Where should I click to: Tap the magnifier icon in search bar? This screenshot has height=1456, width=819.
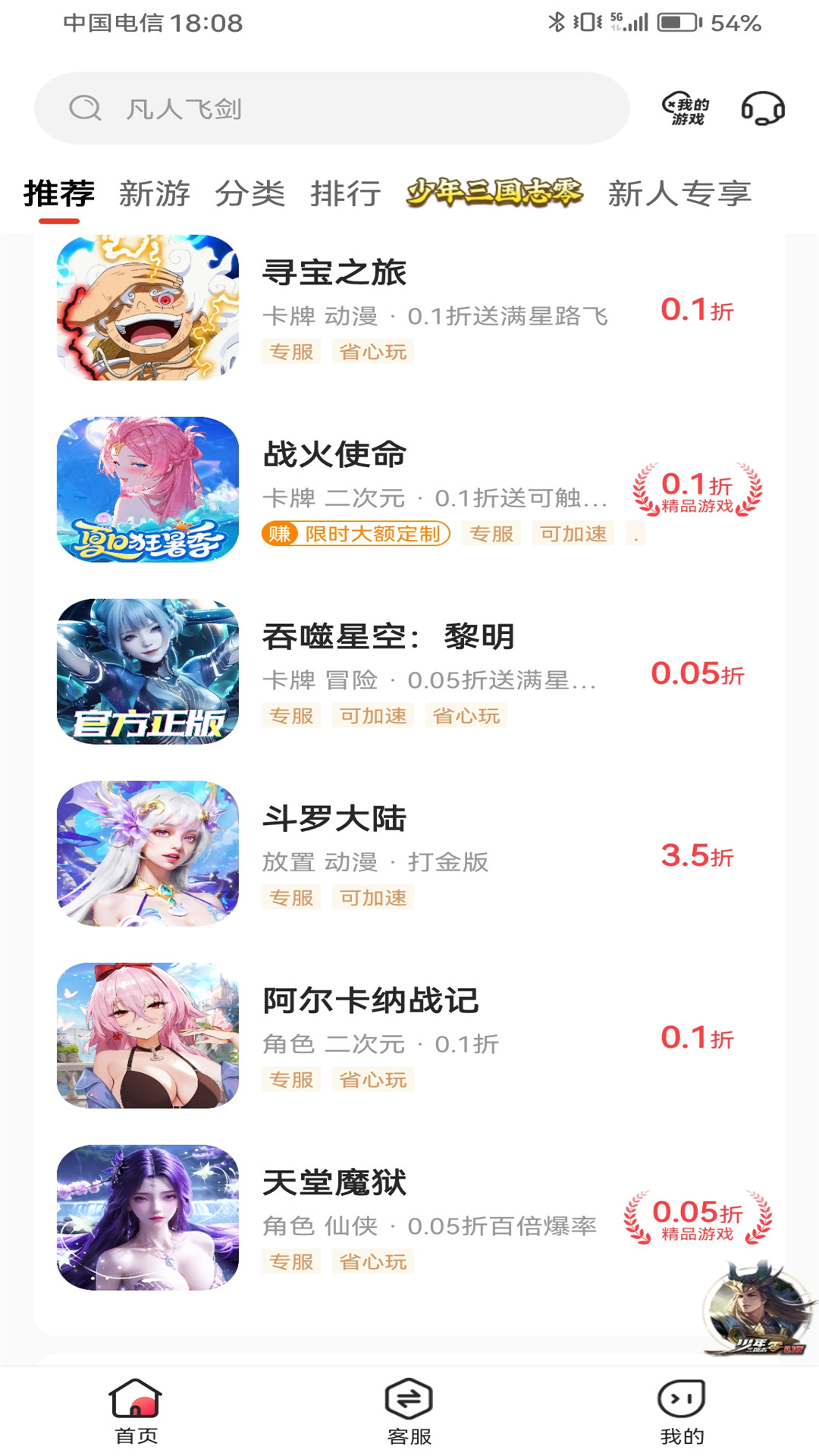86,108
